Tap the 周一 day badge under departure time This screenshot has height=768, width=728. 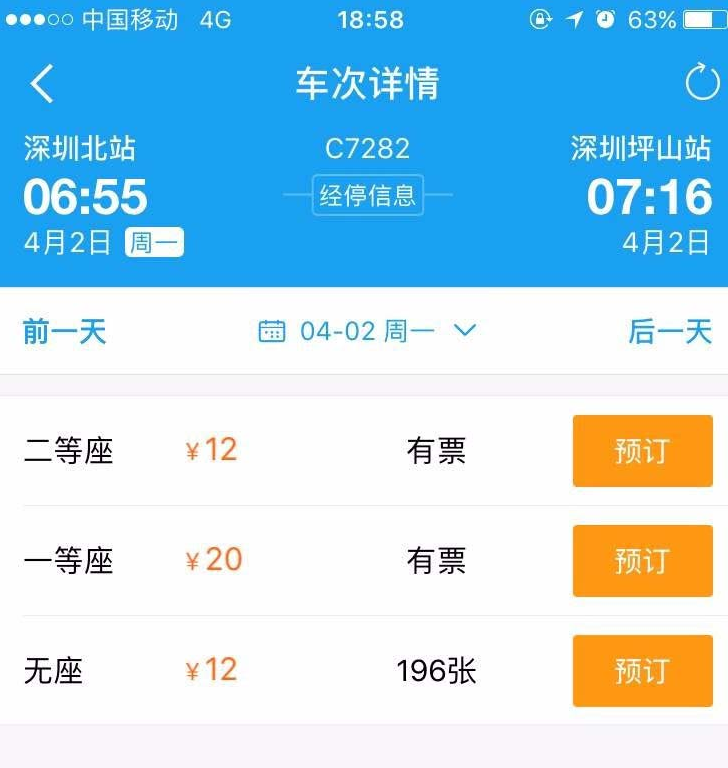click(x=155, y=242)
